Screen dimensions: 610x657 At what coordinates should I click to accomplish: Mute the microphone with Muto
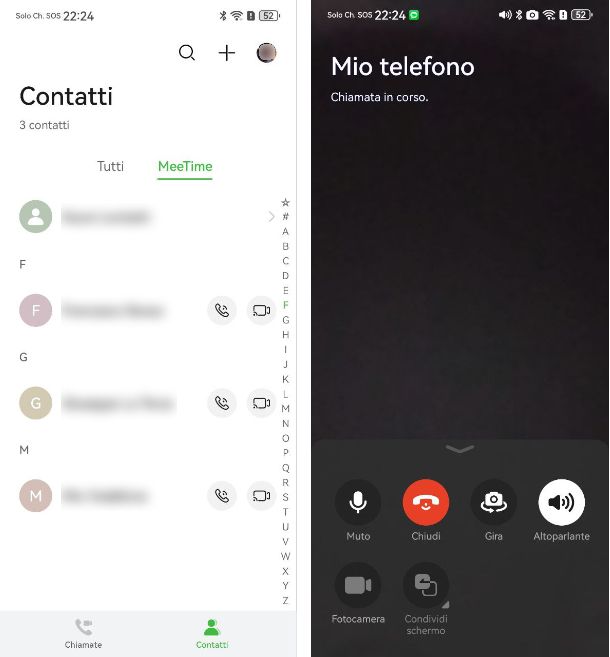coord(358,503)
